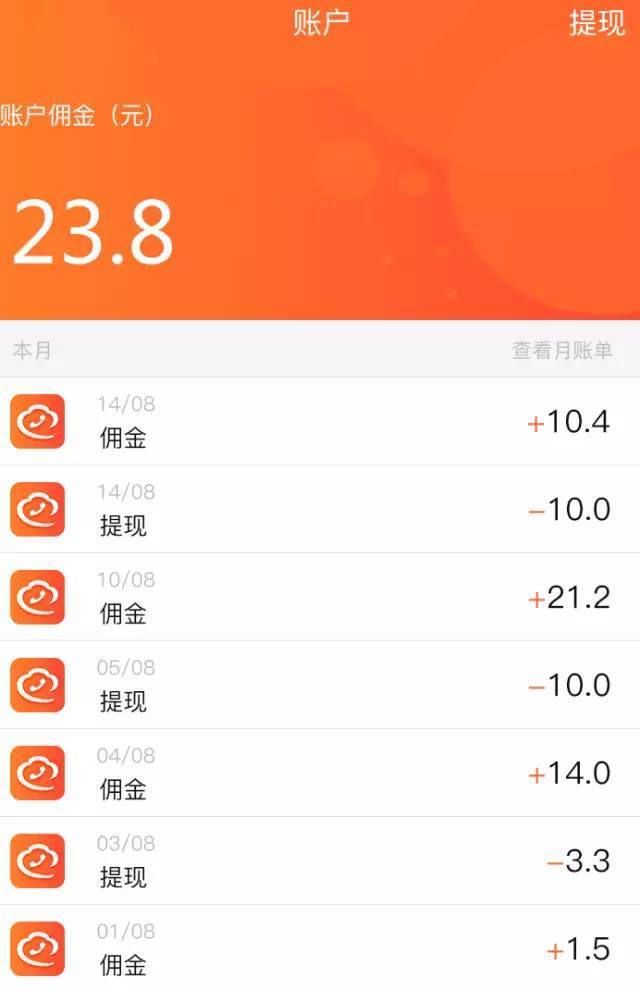Select the 04/08 佣金 +14.0 transaction
Viewport: 640px width, 990px height.
[x=320, y=774]
